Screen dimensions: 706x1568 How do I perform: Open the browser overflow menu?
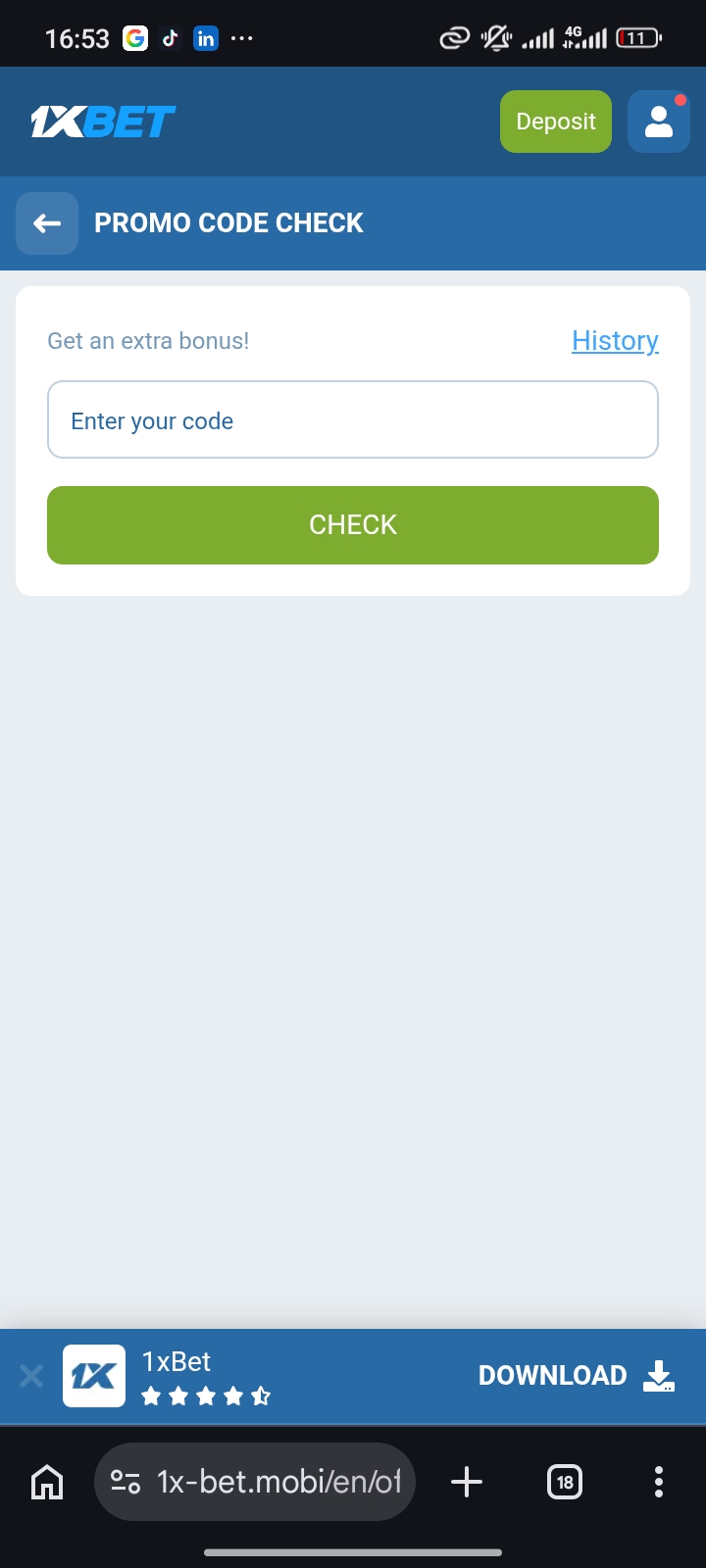658,1482
